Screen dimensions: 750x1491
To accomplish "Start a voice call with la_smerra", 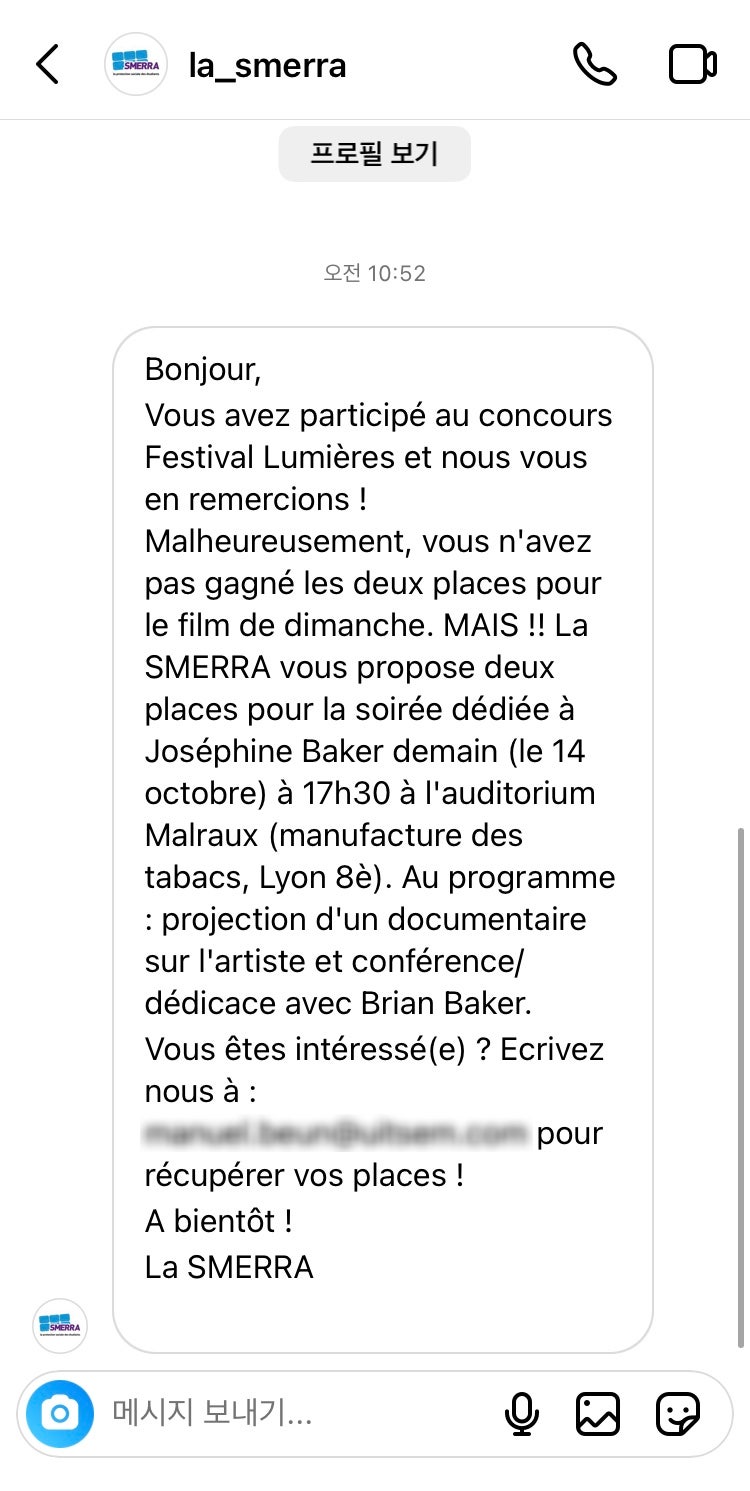I will 595,65.
